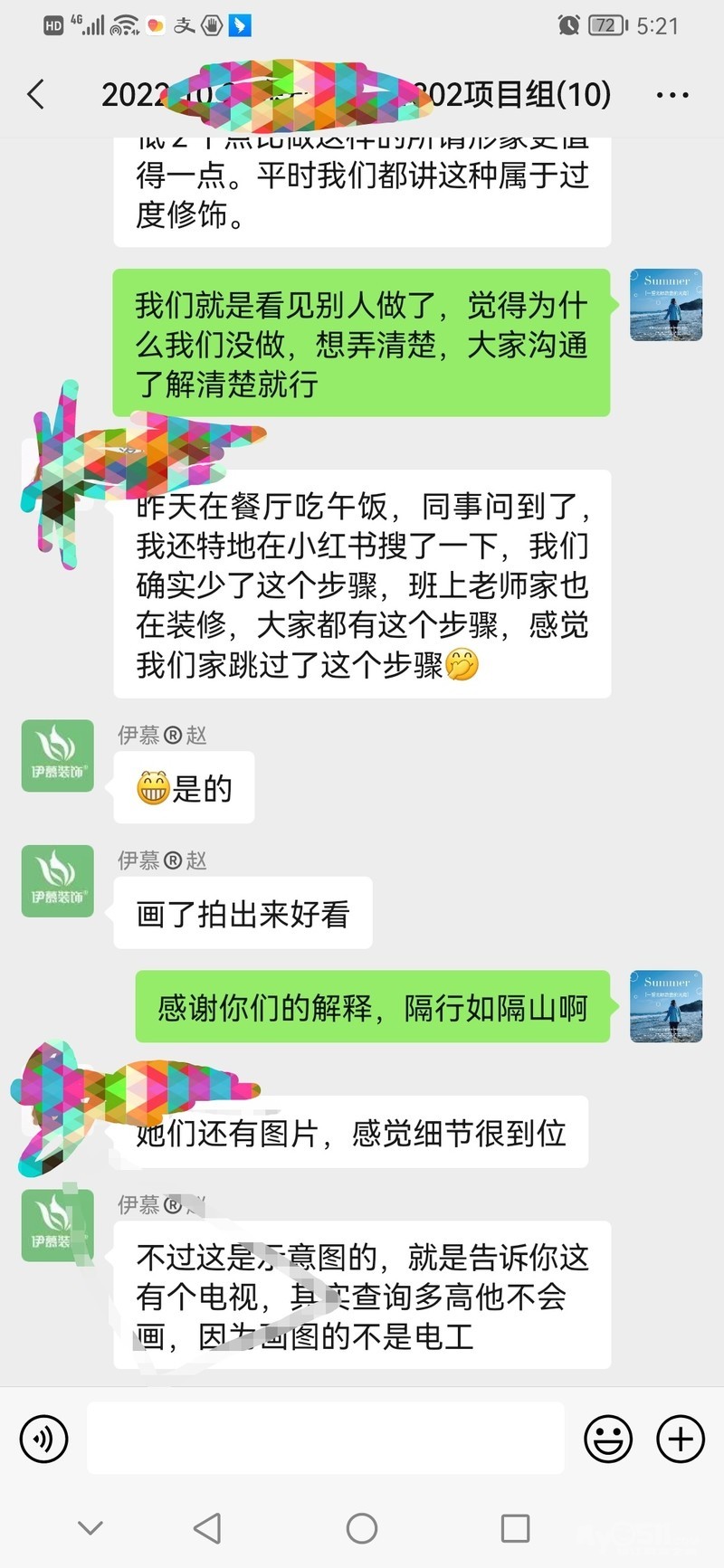Open the plus attachment menu

point(680,1438)
